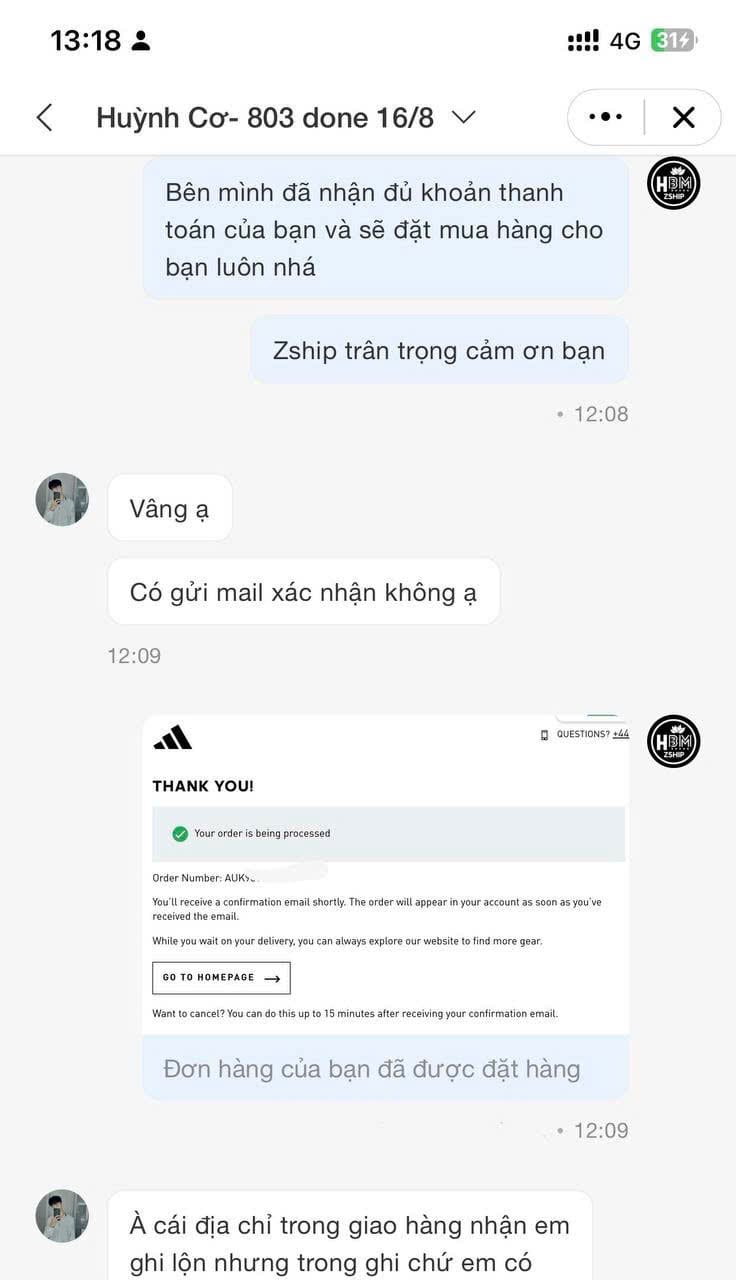The image size is (736, 1280).
Task: Go back from this chat
Action: tap(44, 118)
